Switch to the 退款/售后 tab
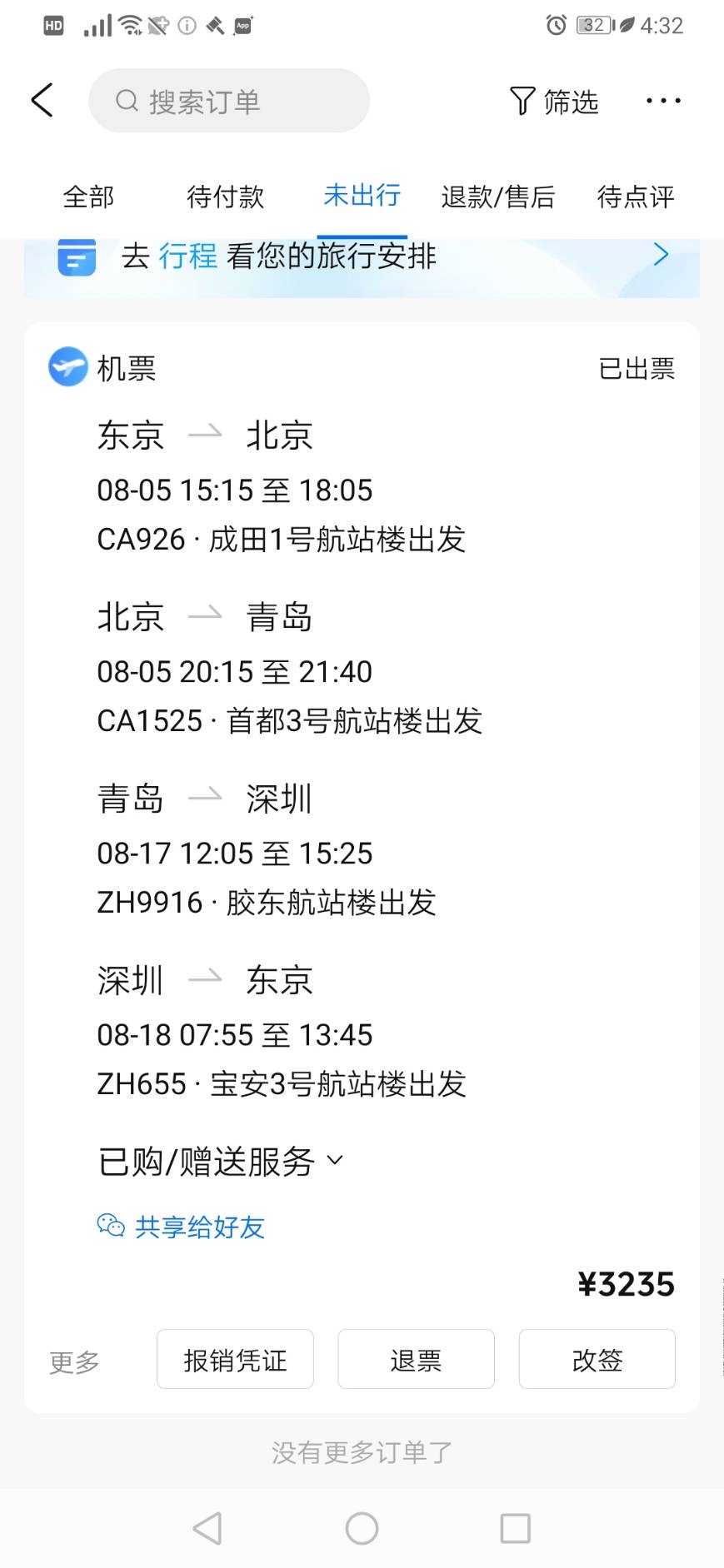The width and height of the screenshot is (724, 1568). click(x=497, y=197)
